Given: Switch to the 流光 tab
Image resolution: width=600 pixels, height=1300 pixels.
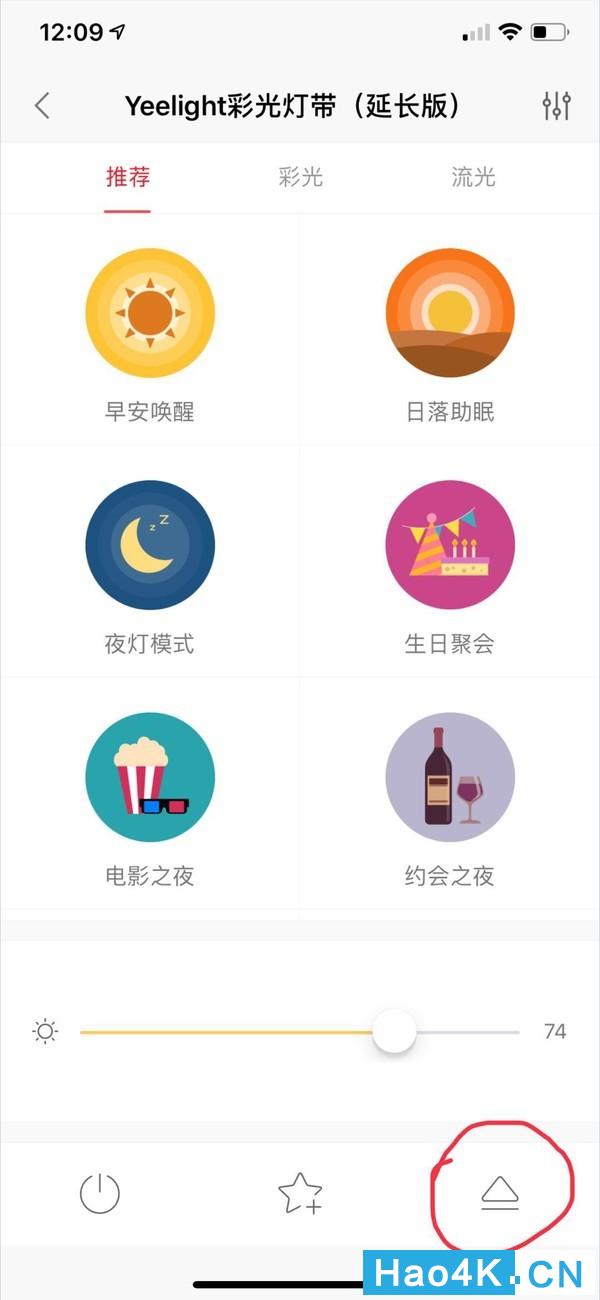Looking at the screenshot, I should coord(473,178).
